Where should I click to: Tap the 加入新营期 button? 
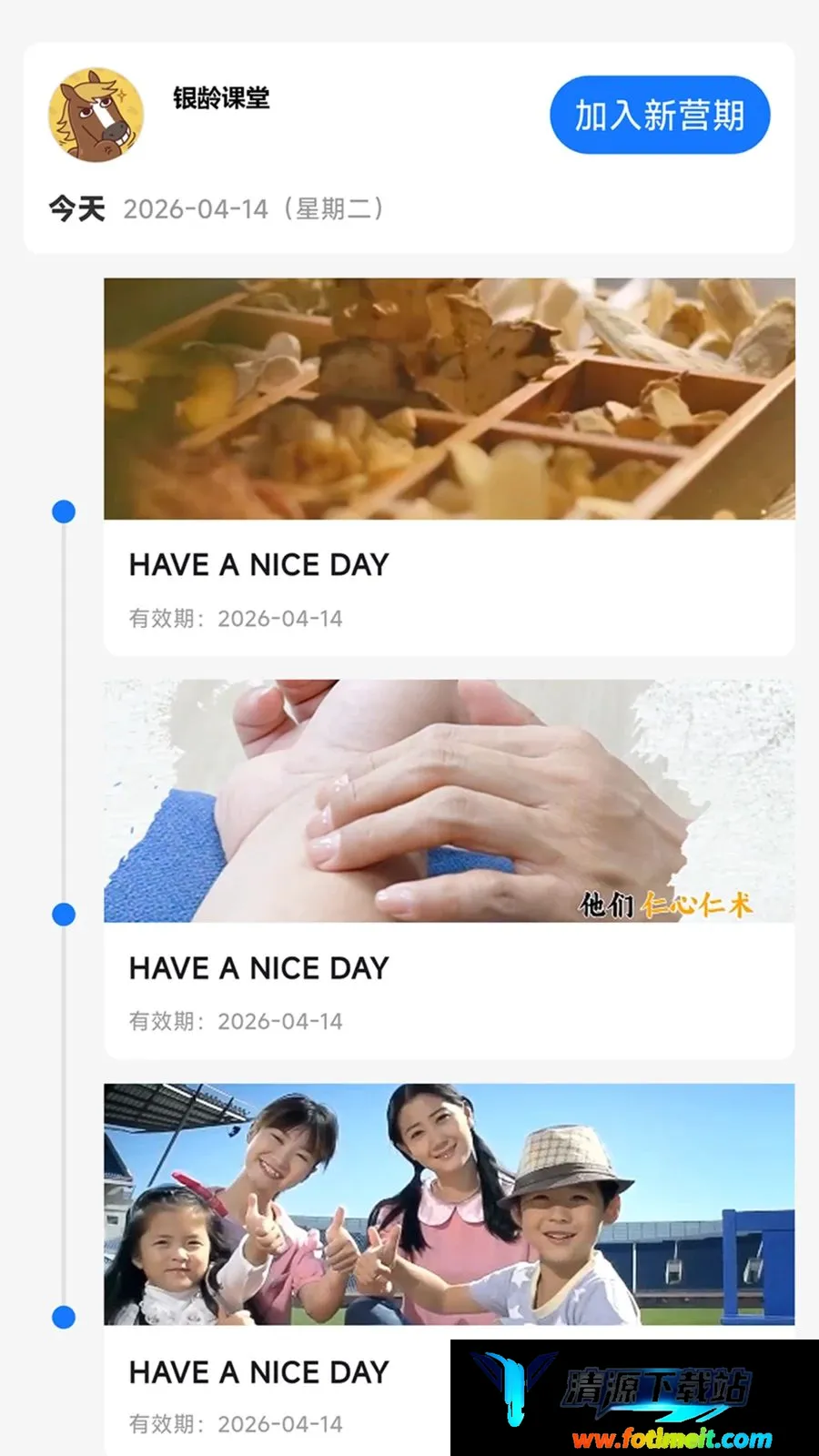(x=660, y=116)
